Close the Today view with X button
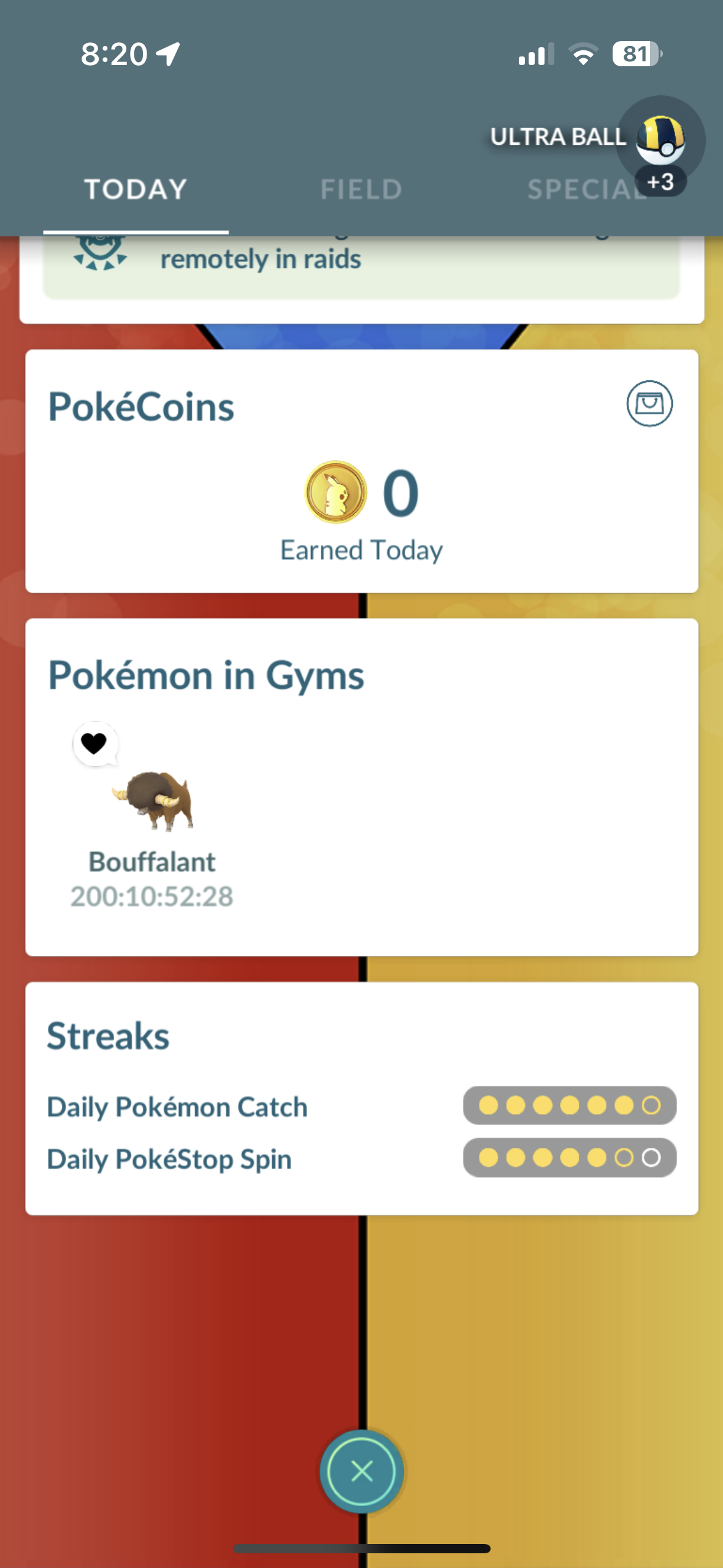This screenshot has height=1568, width=723. point(361,1471)
